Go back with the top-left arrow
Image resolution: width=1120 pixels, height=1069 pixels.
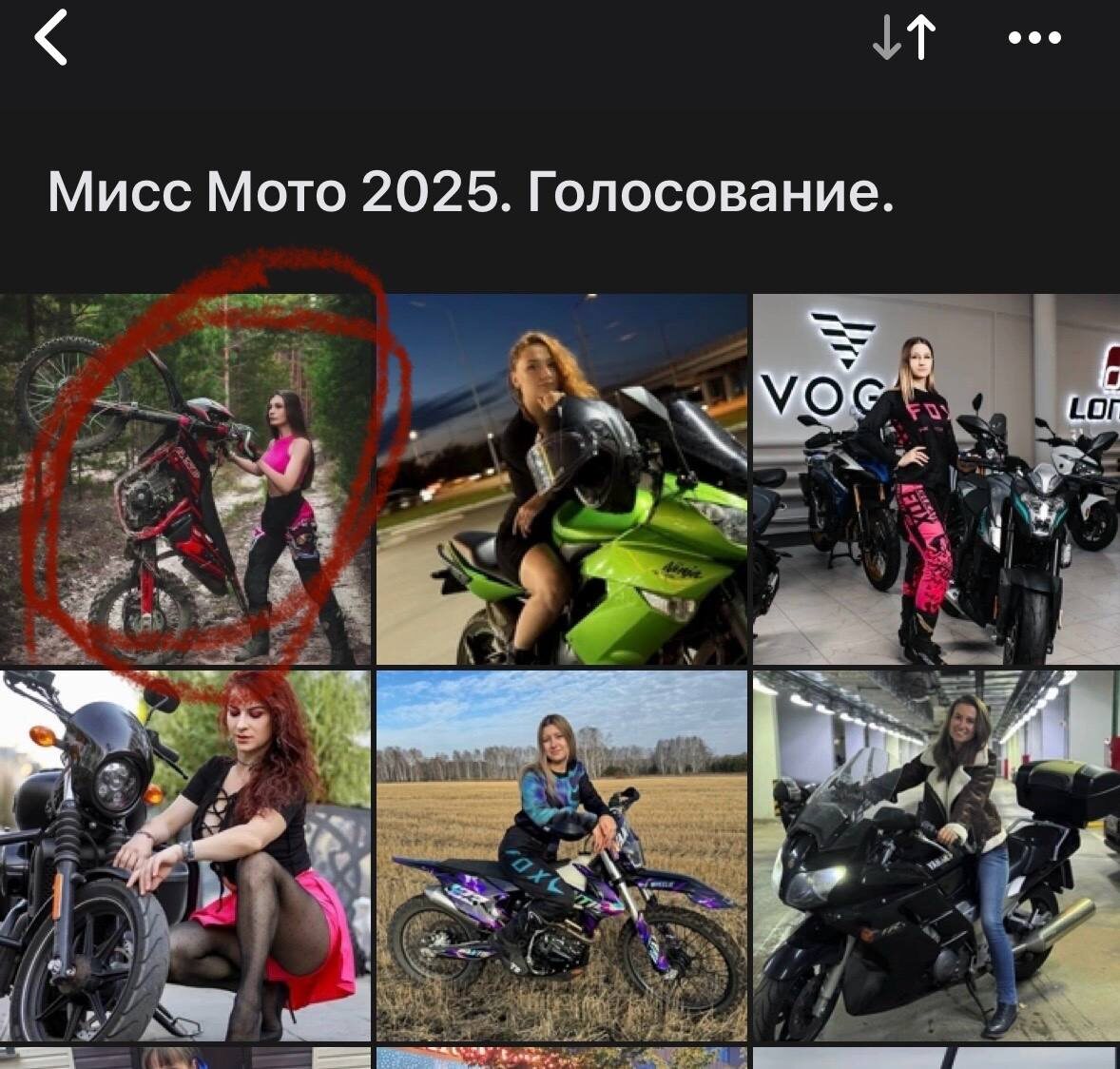tap(50, 38)
